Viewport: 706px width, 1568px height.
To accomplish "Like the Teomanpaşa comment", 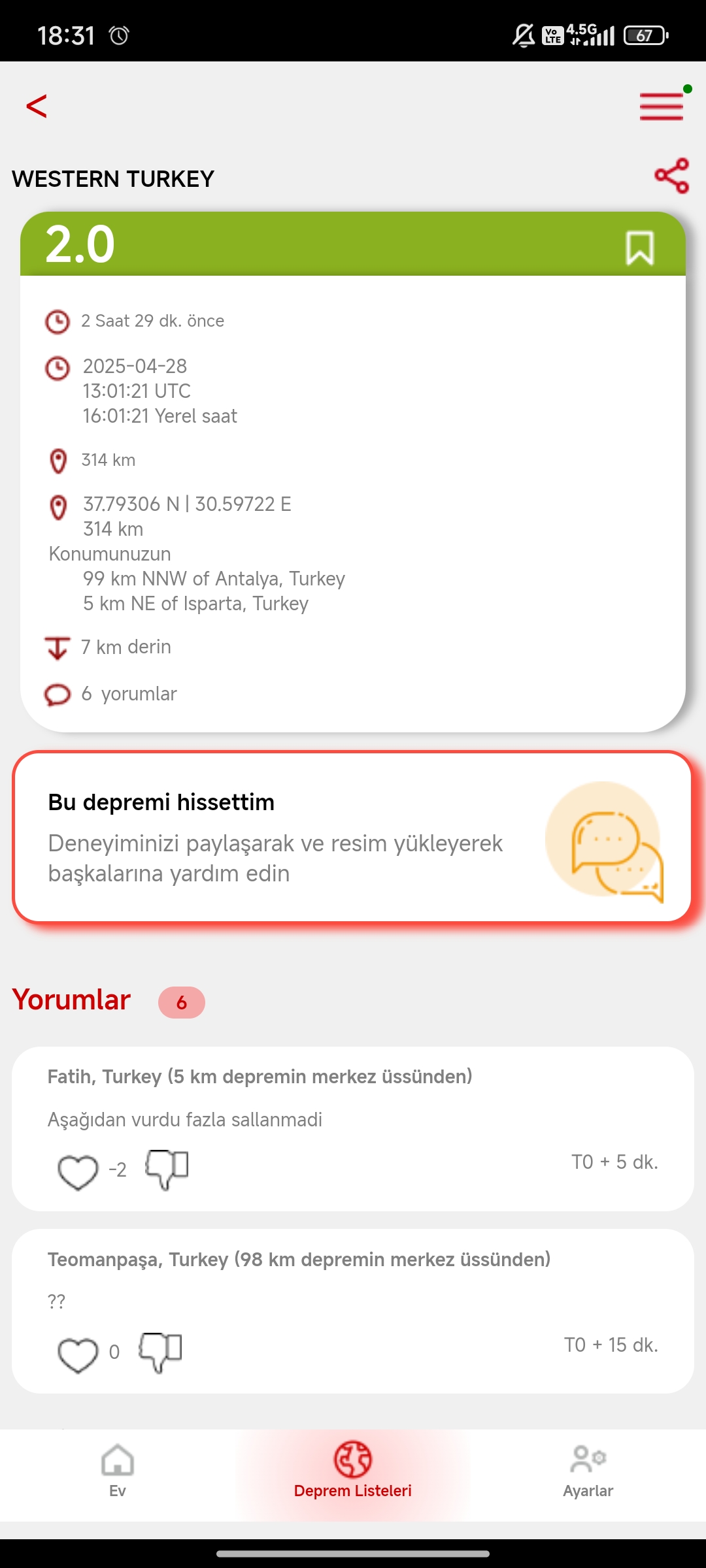I will (78, 1354).
